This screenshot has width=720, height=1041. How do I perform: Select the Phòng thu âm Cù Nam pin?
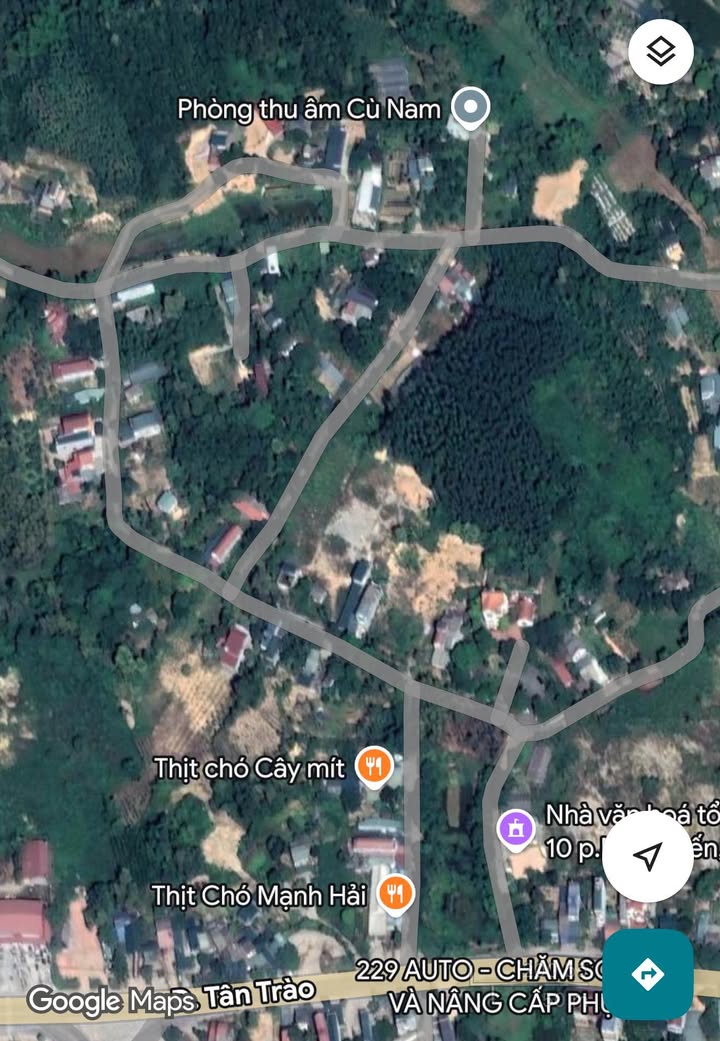tap(469, 106)
